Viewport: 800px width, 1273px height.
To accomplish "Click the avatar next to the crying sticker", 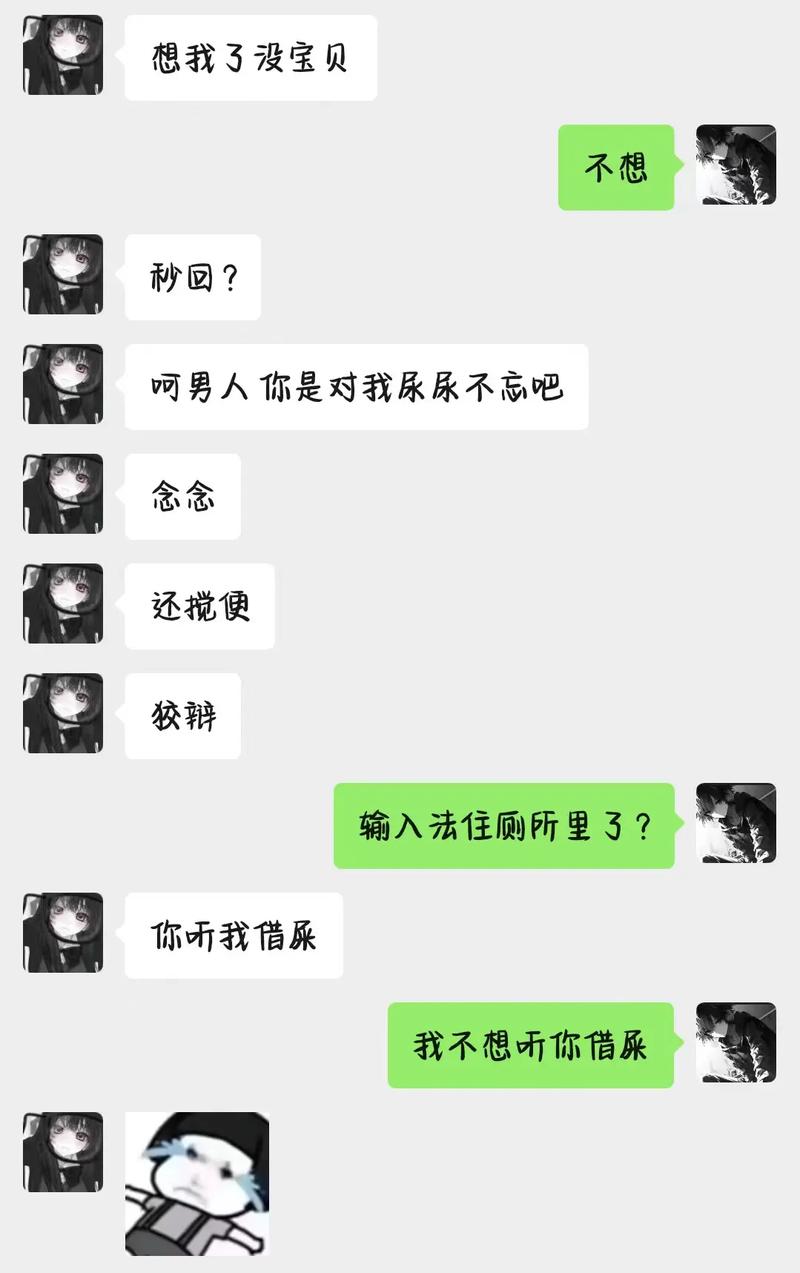I will 62,1152.
